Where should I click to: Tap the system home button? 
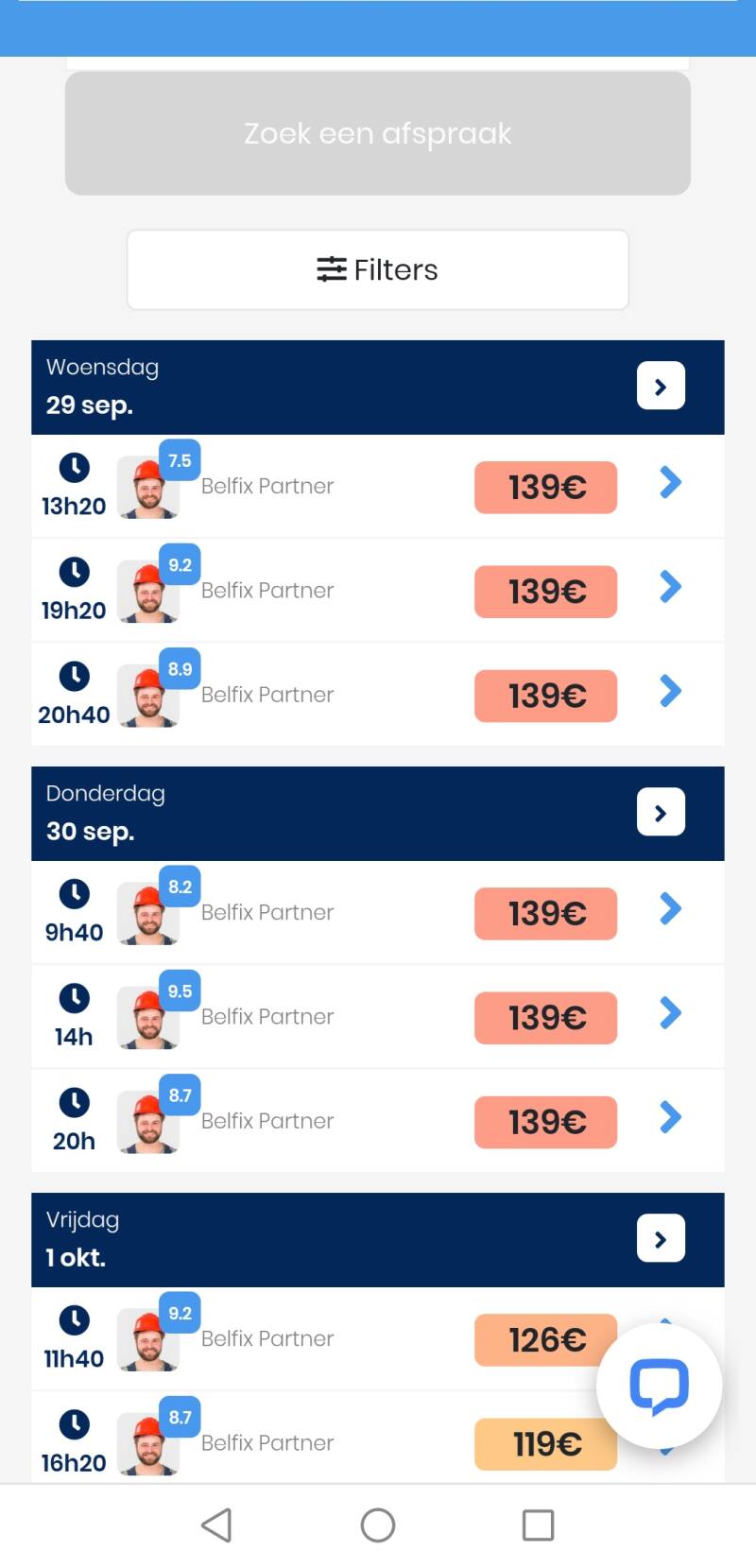click(x=378, y=1525)
